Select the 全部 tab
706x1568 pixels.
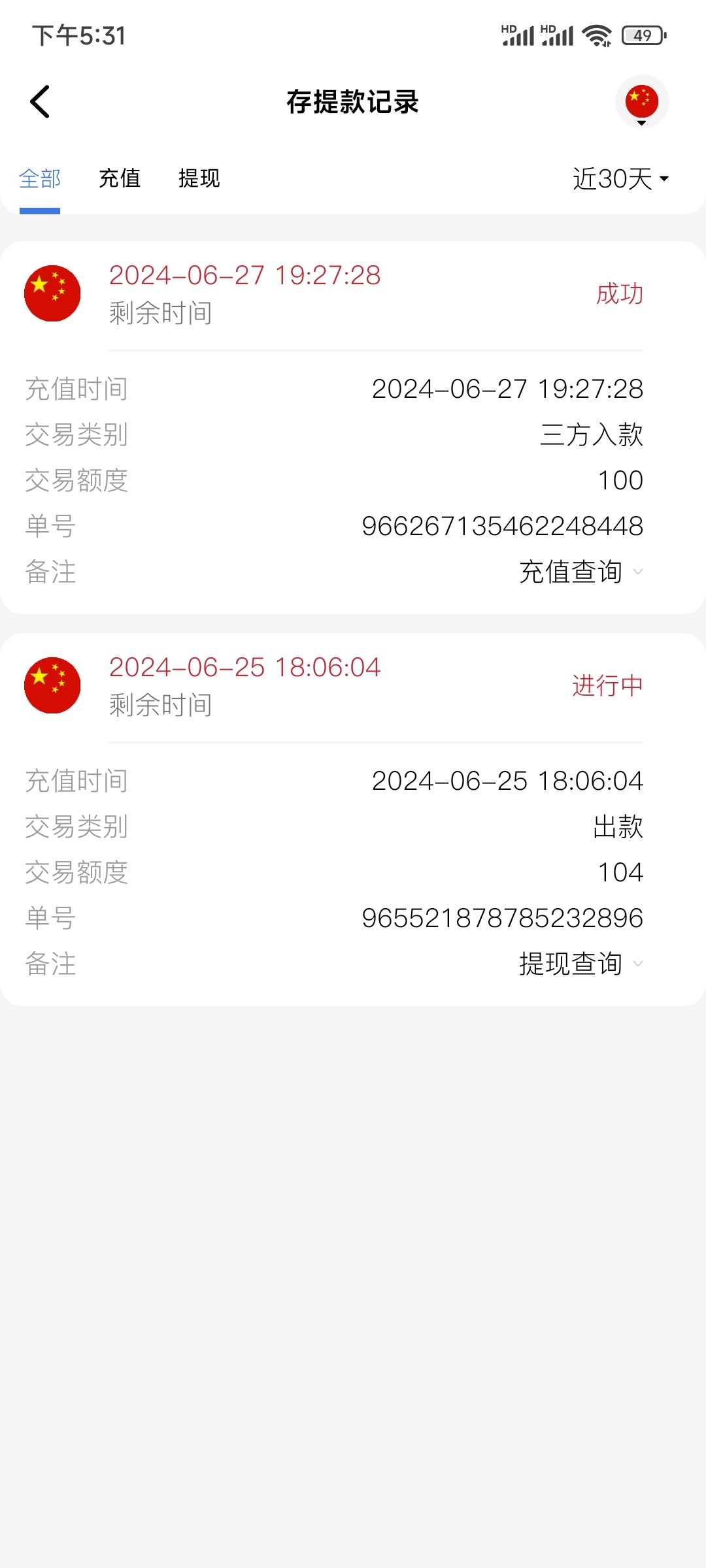click(40, 178)
